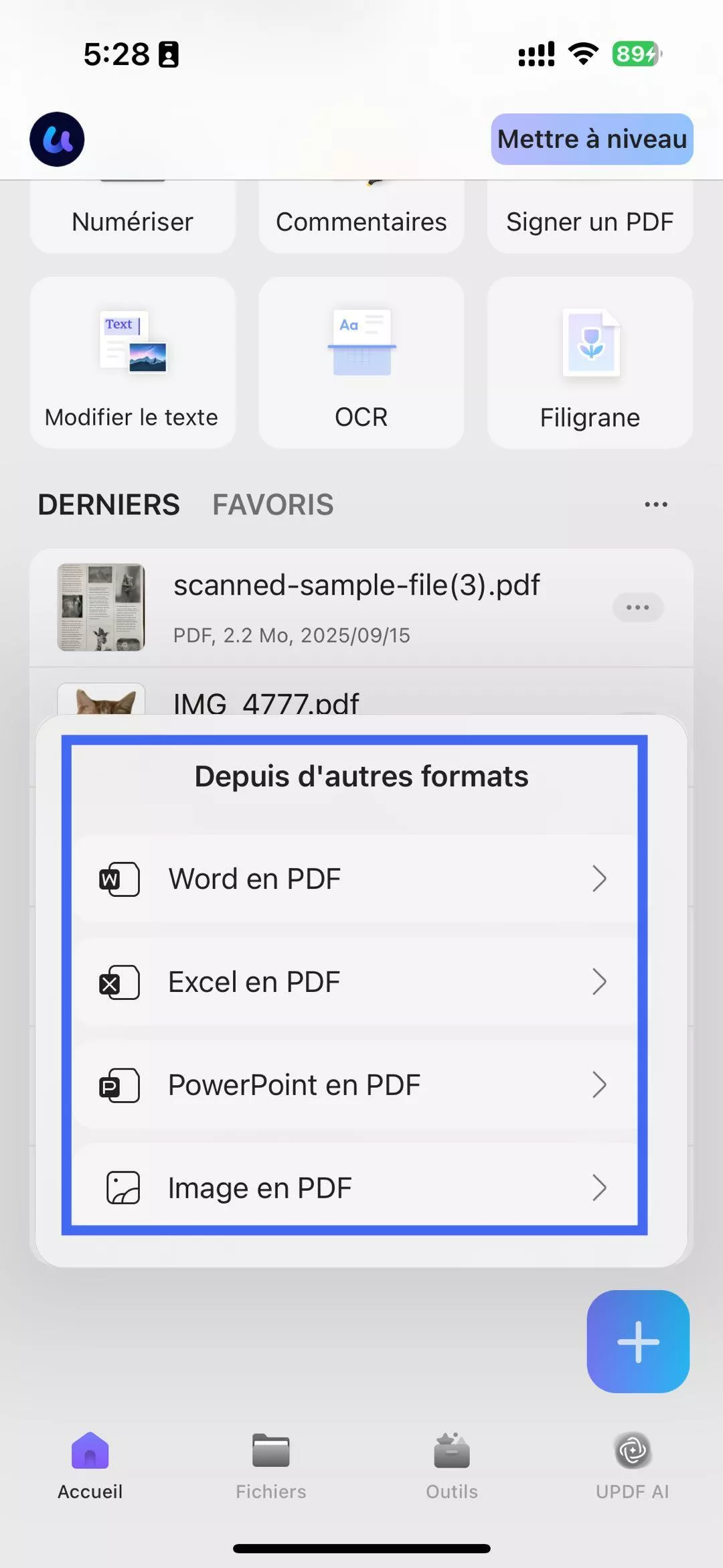The width and height of the screenshot is (723, 1568).
Task: Open the UPDF AI tab
Action: (x=632, y=1466)
